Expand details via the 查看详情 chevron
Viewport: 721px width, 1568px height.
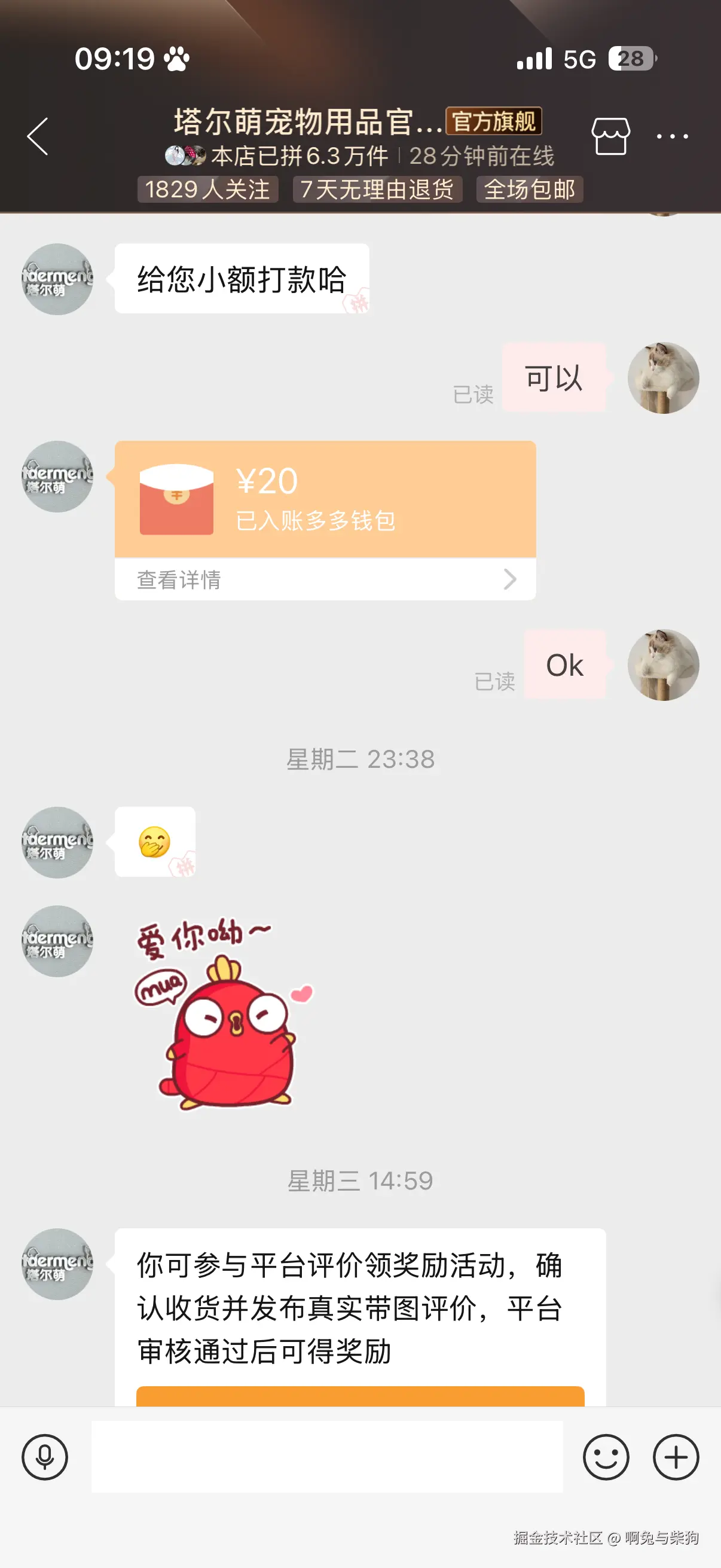510,579
